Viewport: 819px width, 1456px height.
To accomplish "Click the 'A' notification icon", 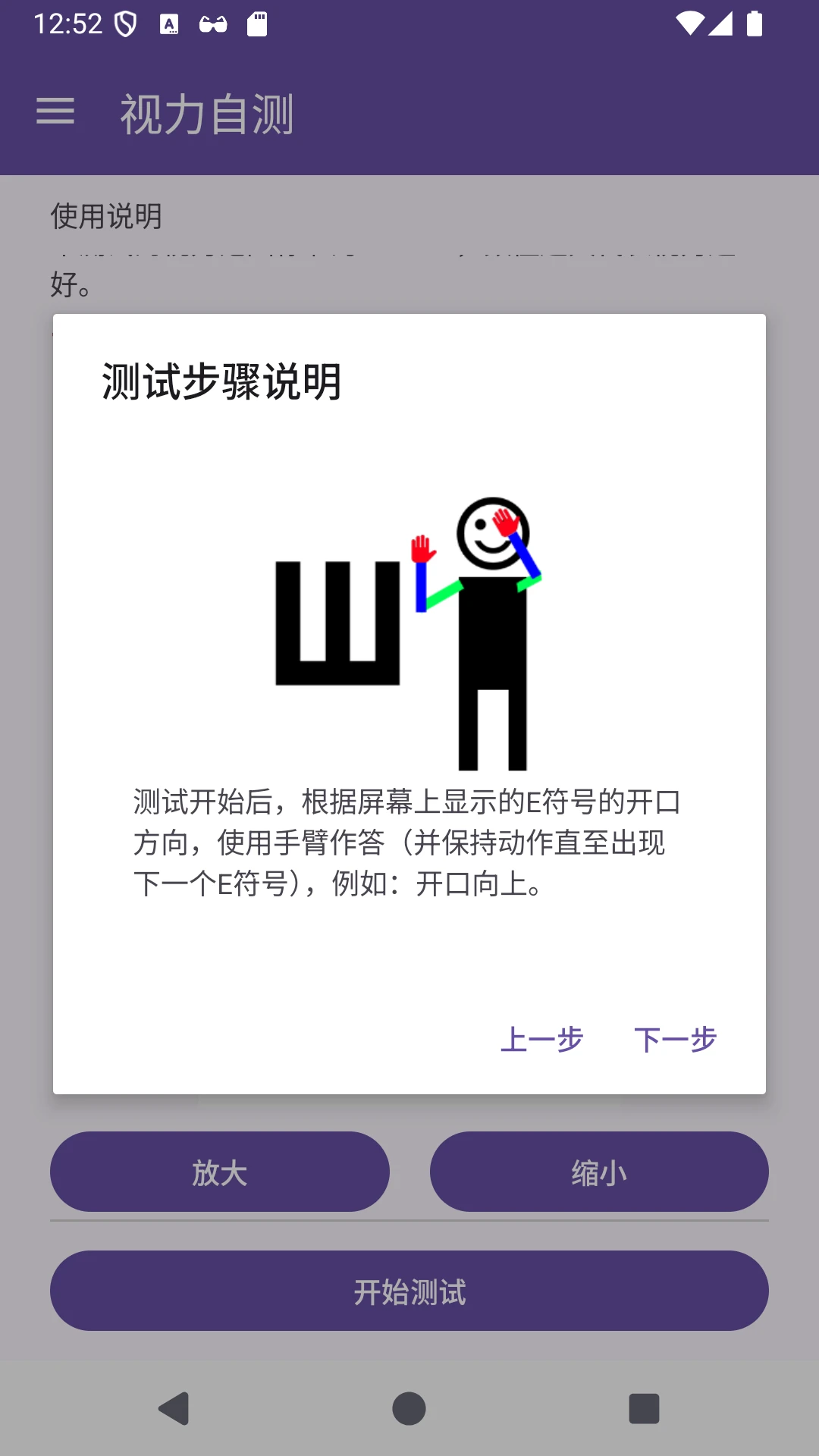I will (x=169, y=24).
